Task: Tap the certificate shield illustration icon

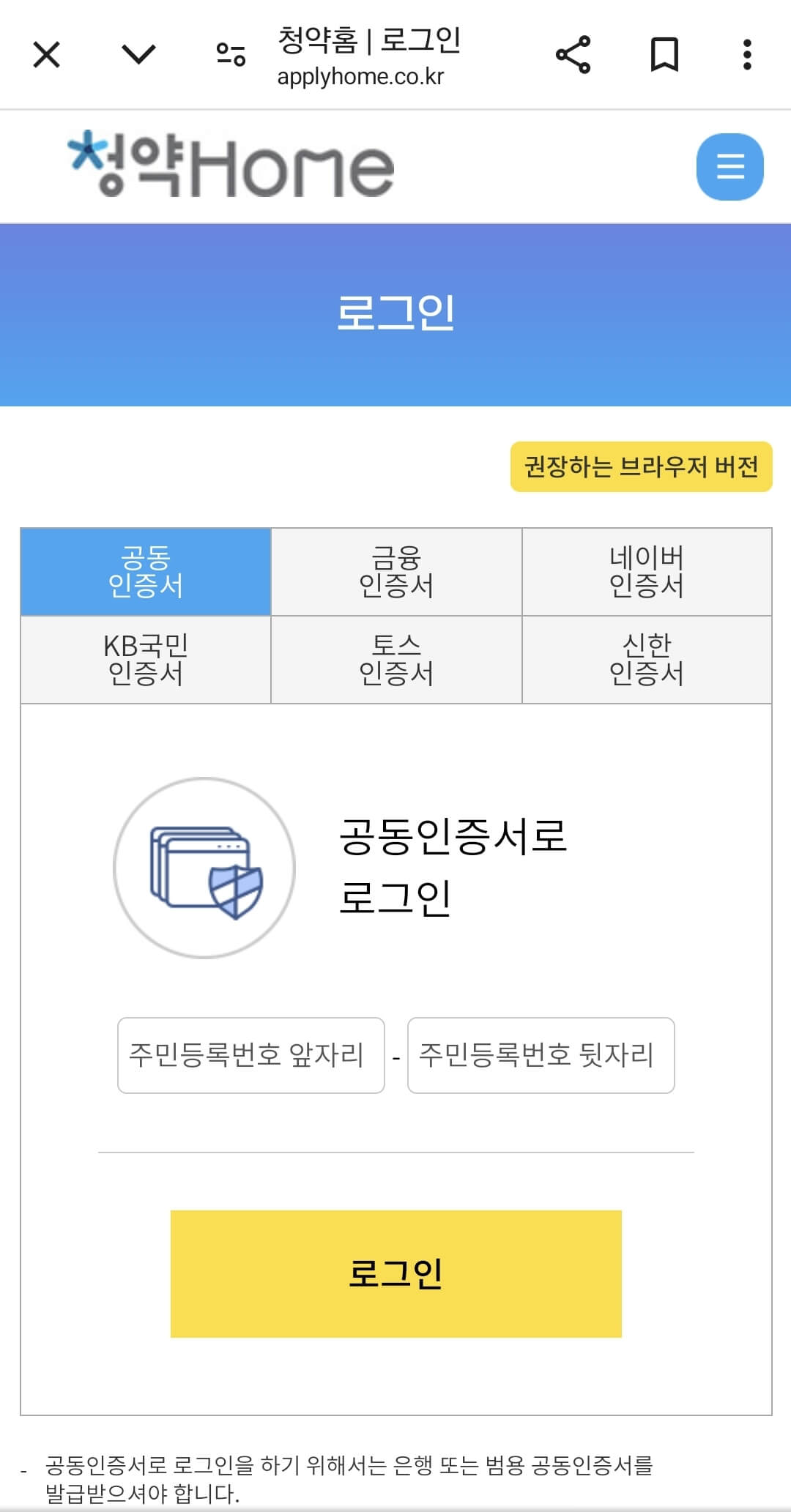Action: 207,866
